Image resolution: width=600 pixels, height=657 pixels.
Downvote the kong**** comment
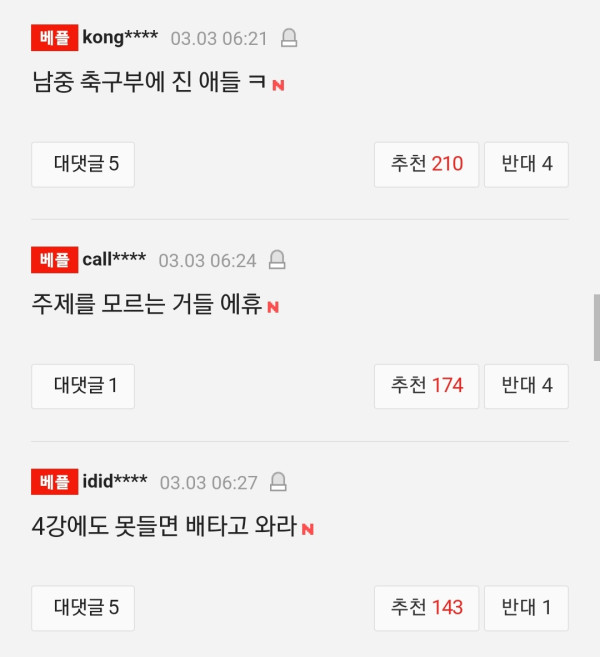click(526, 164)
